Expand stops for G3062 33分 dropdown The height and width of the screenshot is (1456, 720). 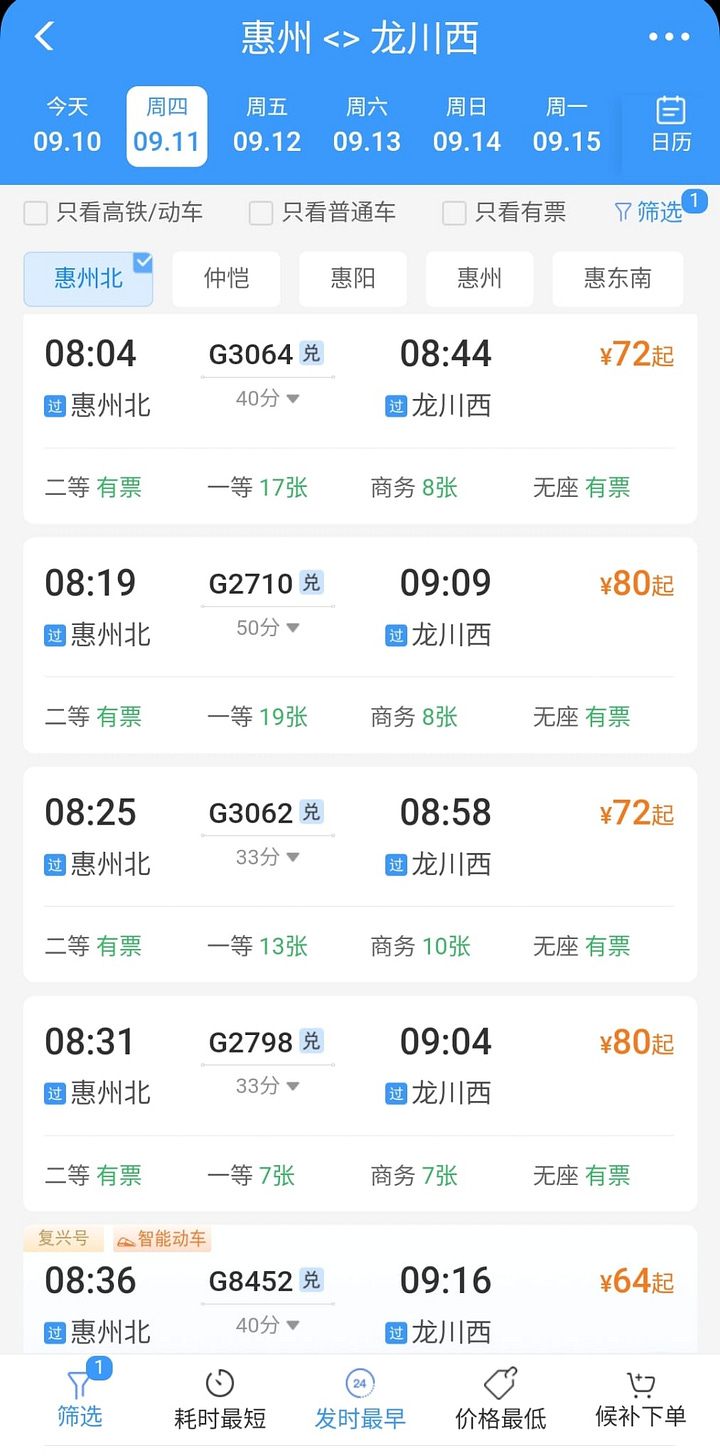click(268, 857)
